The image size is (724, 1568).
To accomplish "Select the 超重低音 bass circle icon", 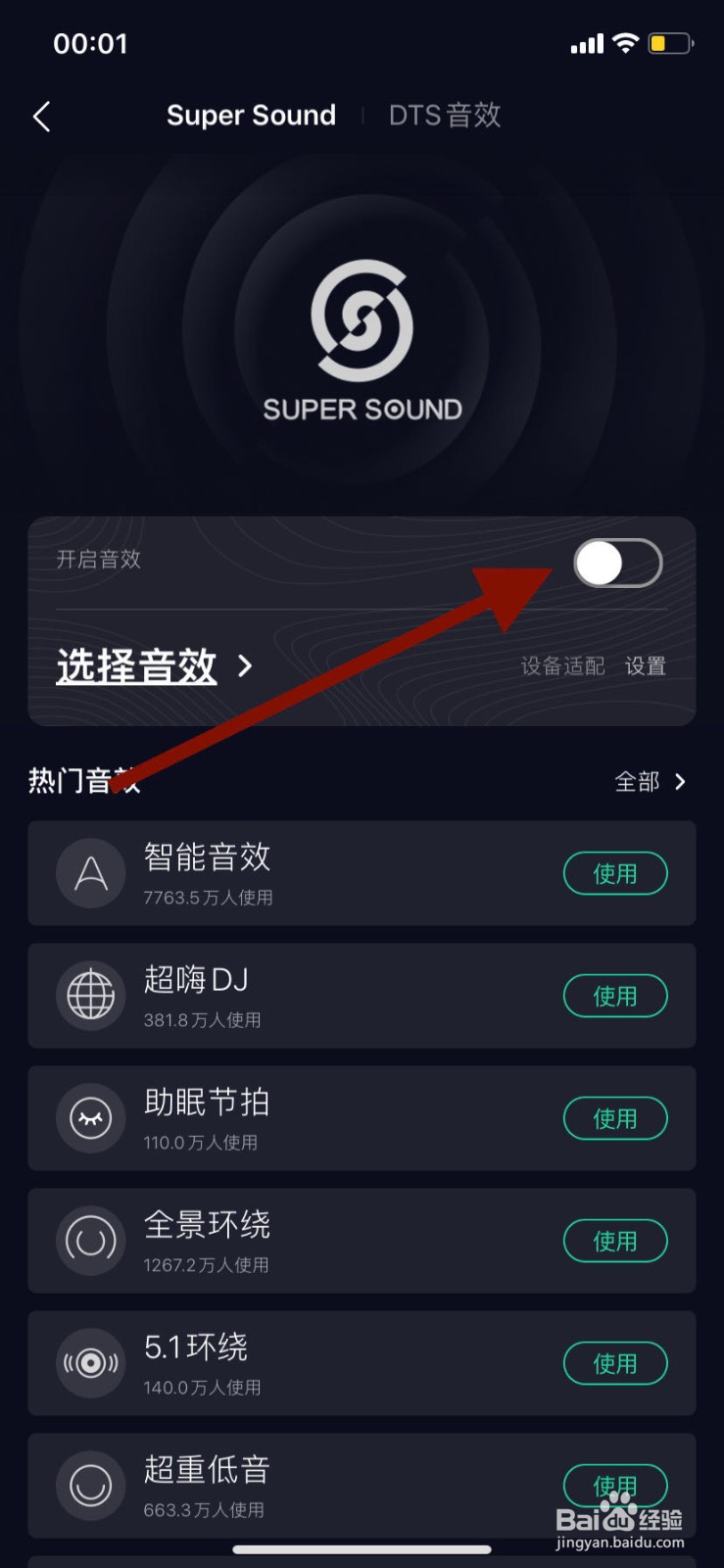I will (90, 1485).
